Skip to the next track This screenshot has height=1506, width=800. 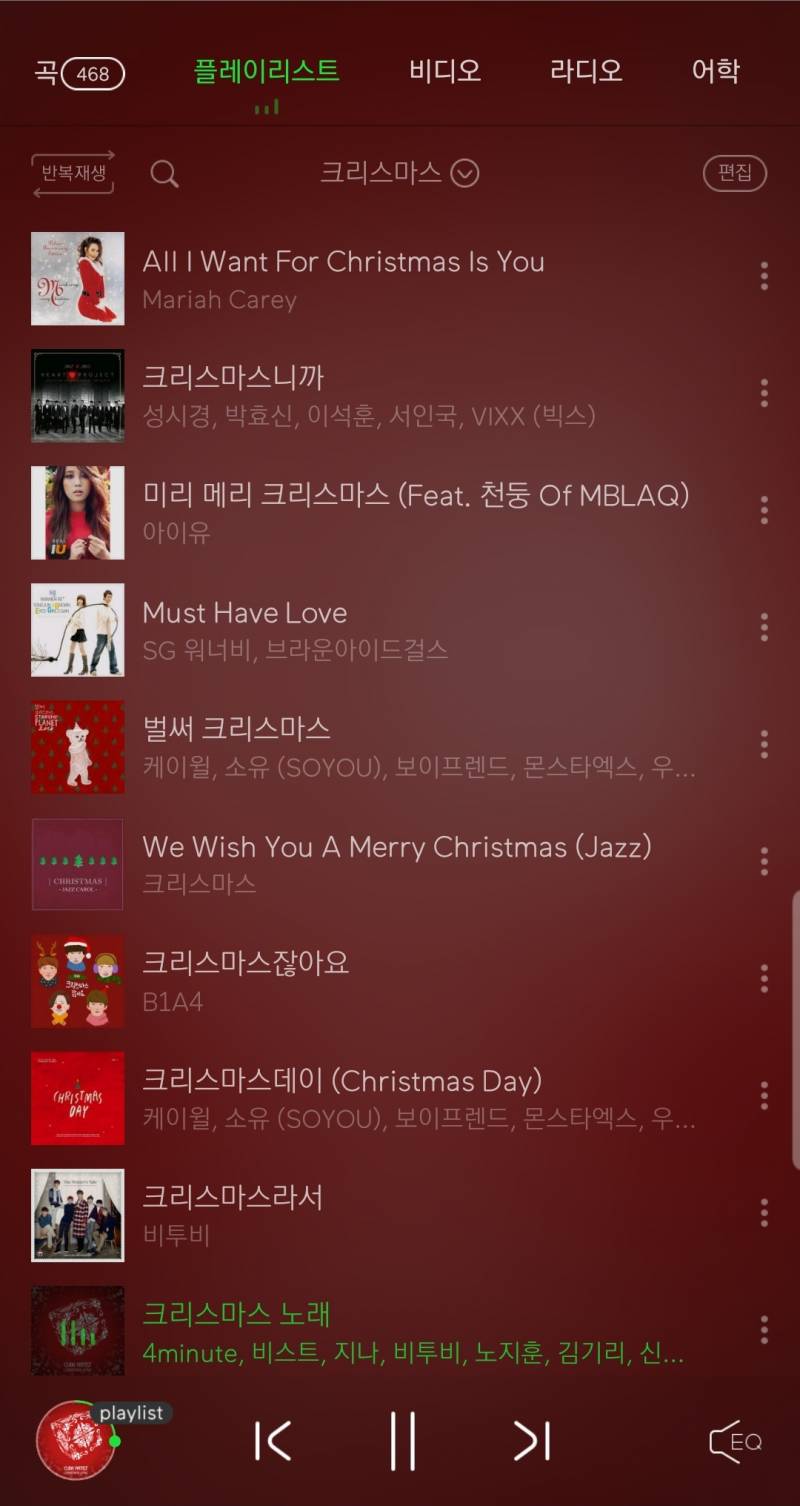531,1441
